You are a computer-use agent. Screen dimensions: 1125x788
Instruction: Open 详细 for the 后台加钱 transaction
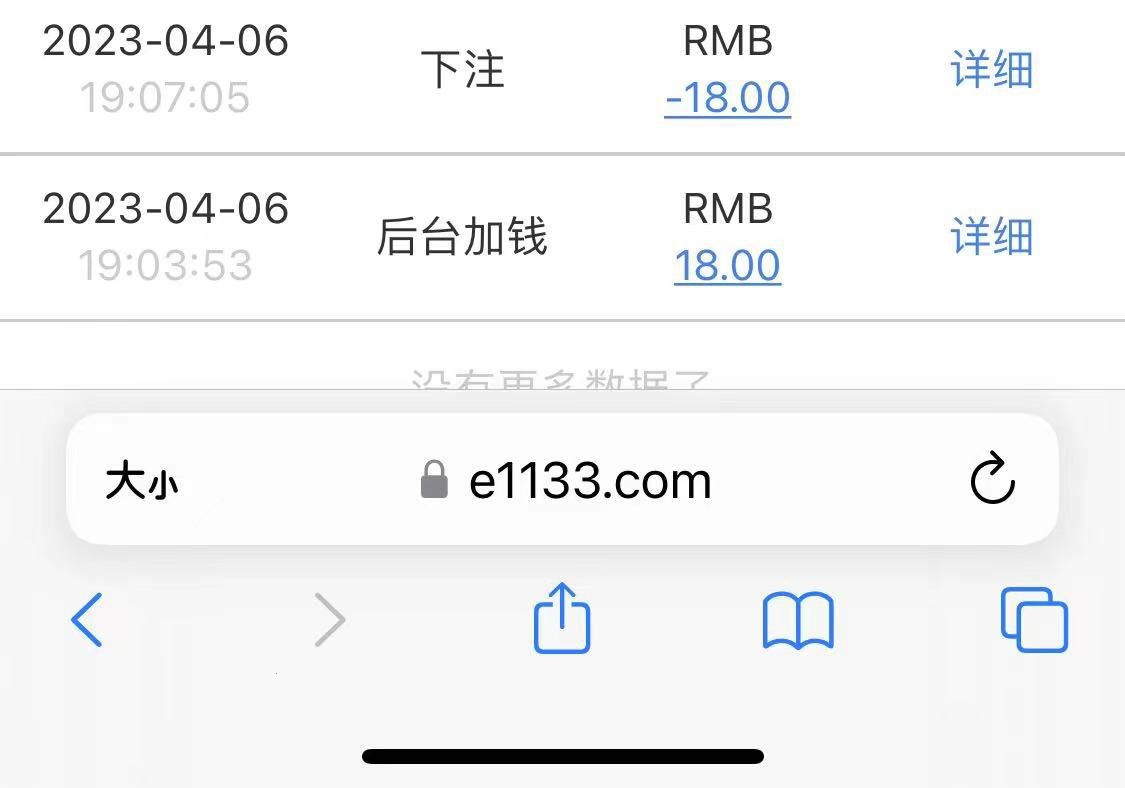[x=991, y=237]
